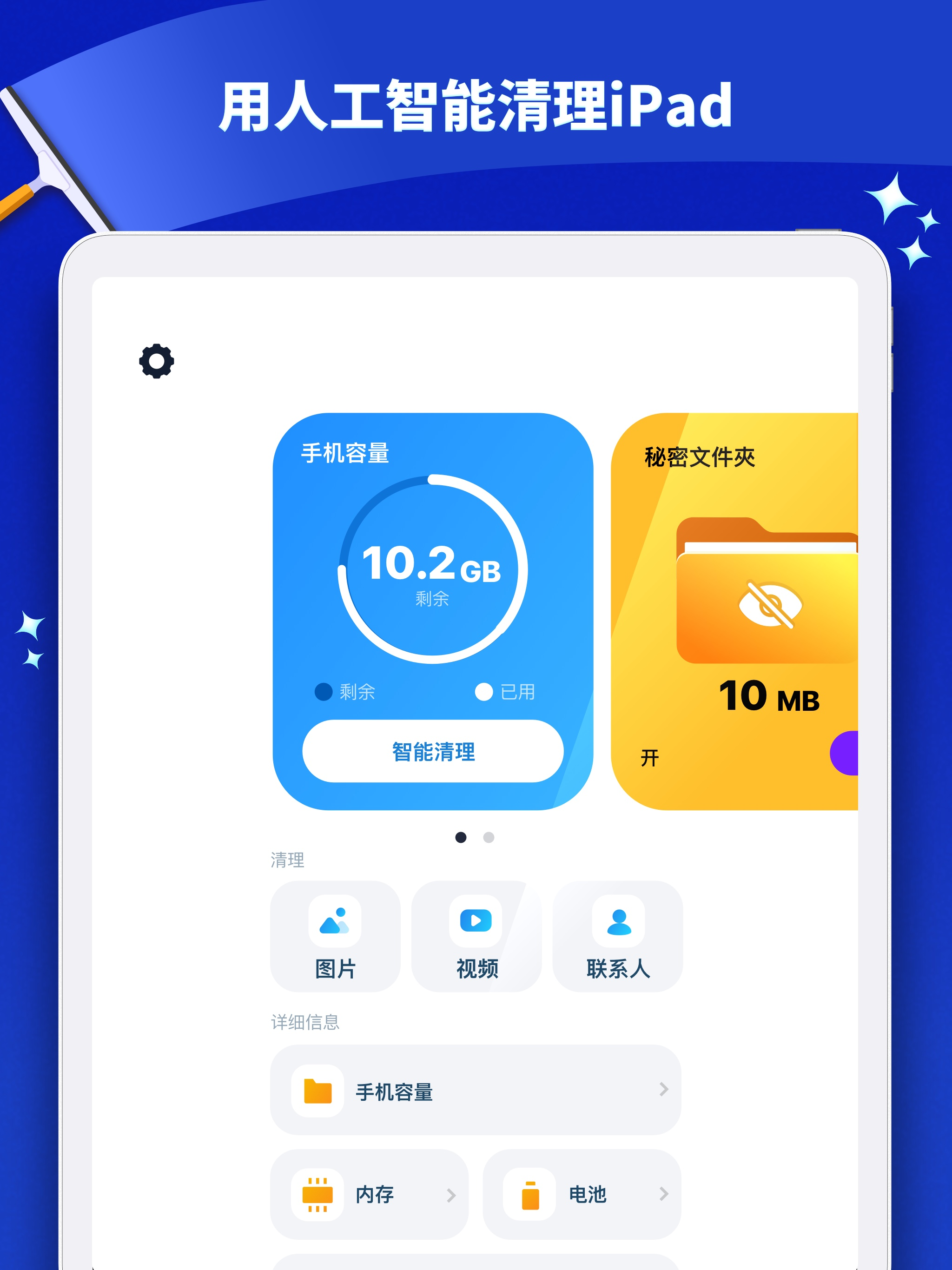Open the settings gear icon
The width and height of the screenshot is (952, 1270).
[x=155, y=361]
